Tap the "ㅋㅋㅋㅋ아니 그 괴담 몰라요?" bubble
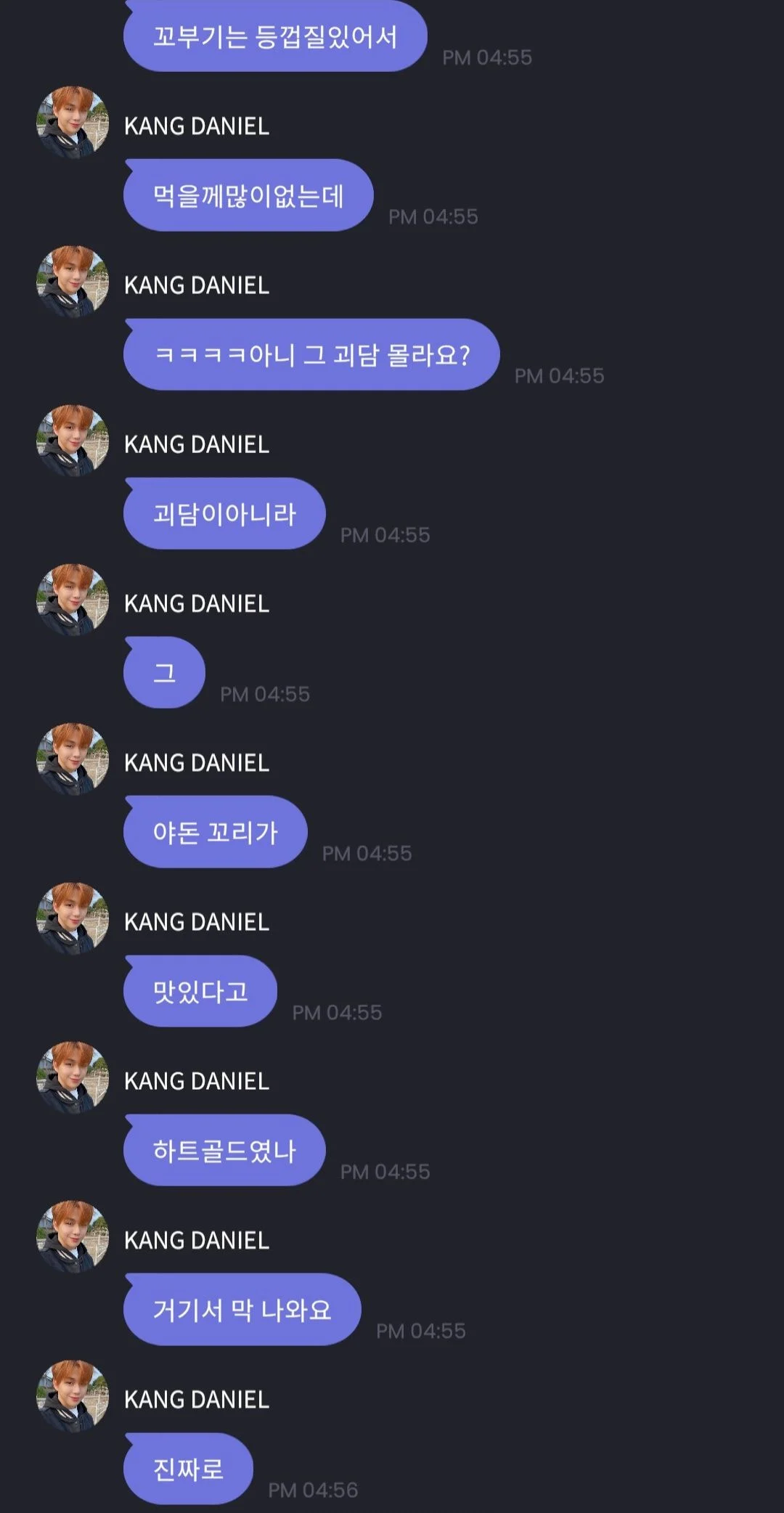This screenshot has width=784, height=1513. click(312, 354)
